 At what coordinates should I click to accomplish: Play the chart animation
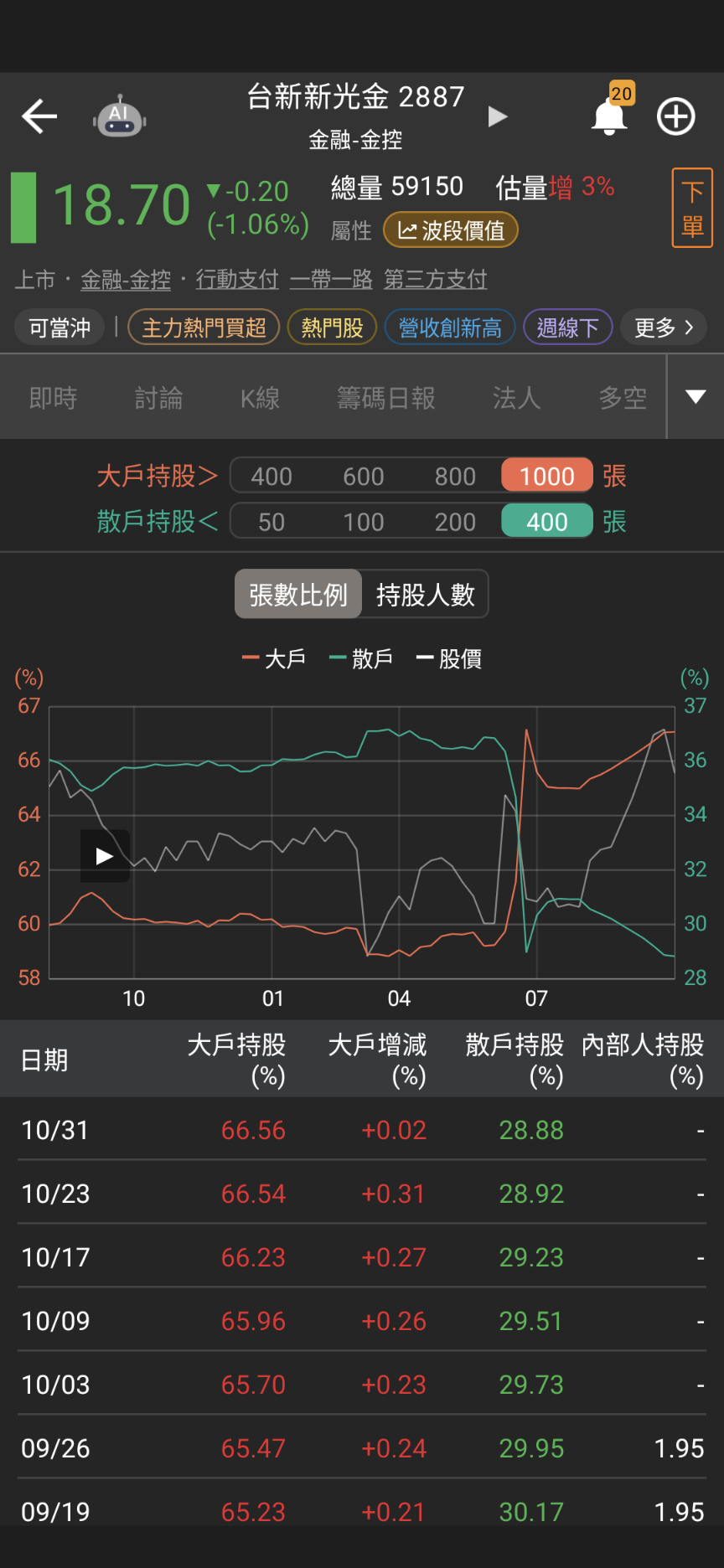point(105,856)
